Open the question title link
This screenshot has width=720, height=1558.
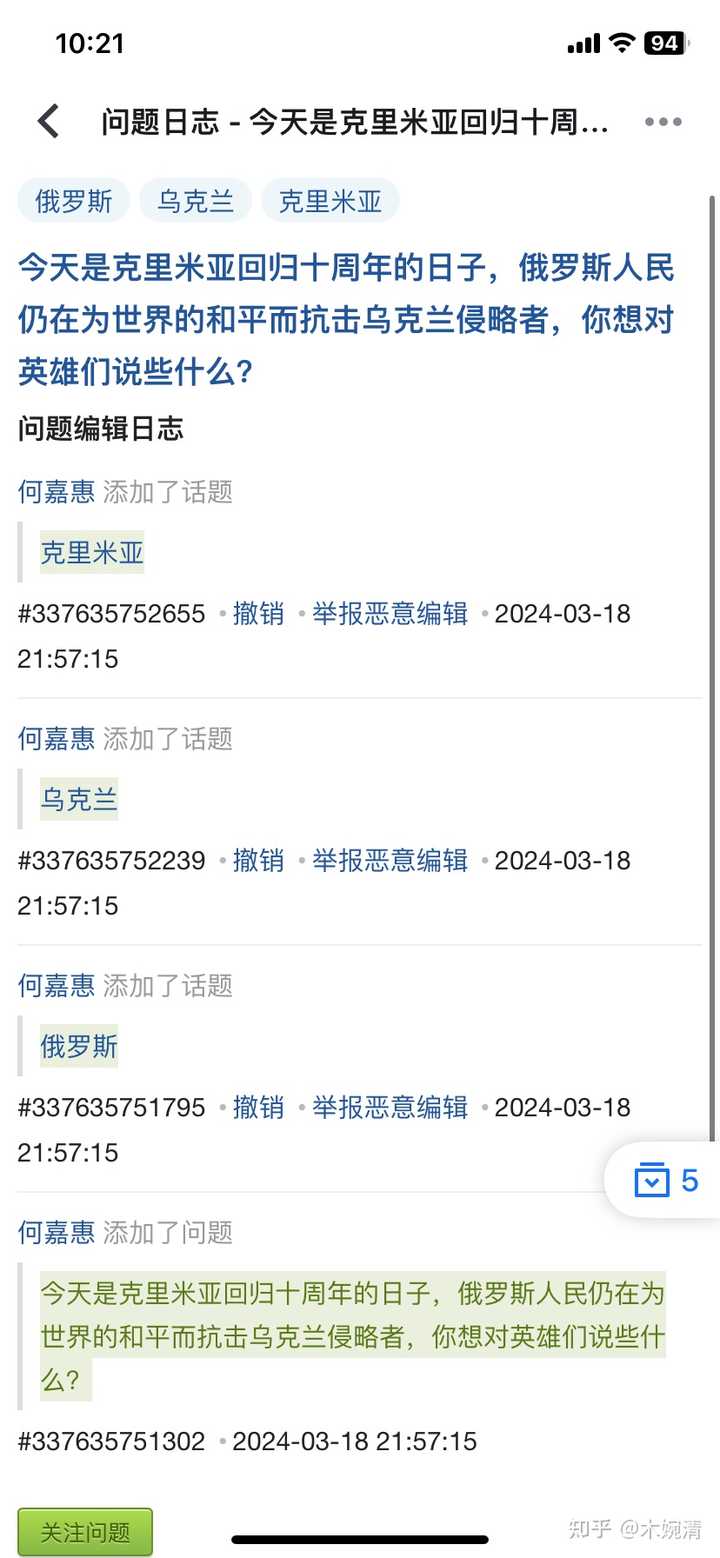346,320
